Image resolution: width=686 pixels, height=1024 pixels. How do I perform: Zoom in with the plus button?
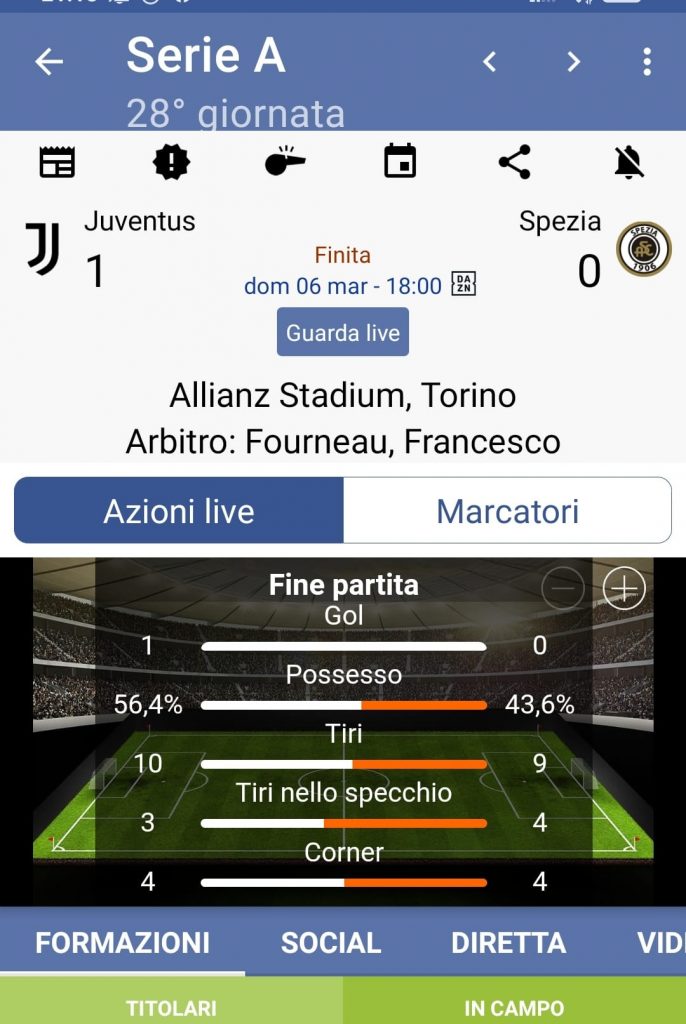[x=624, y=589]
